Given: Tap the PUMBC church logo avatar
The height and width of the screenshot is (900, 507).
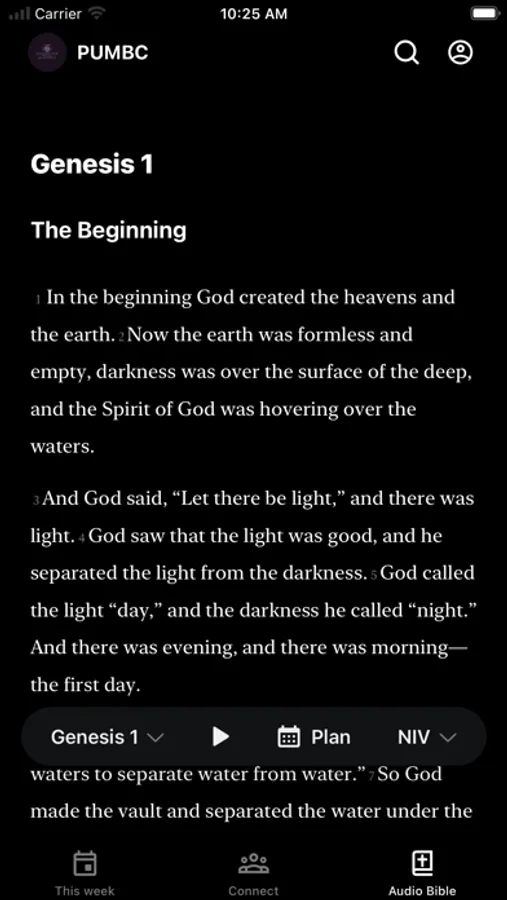Looking at the screenshot, I should [x=48, y=52].
